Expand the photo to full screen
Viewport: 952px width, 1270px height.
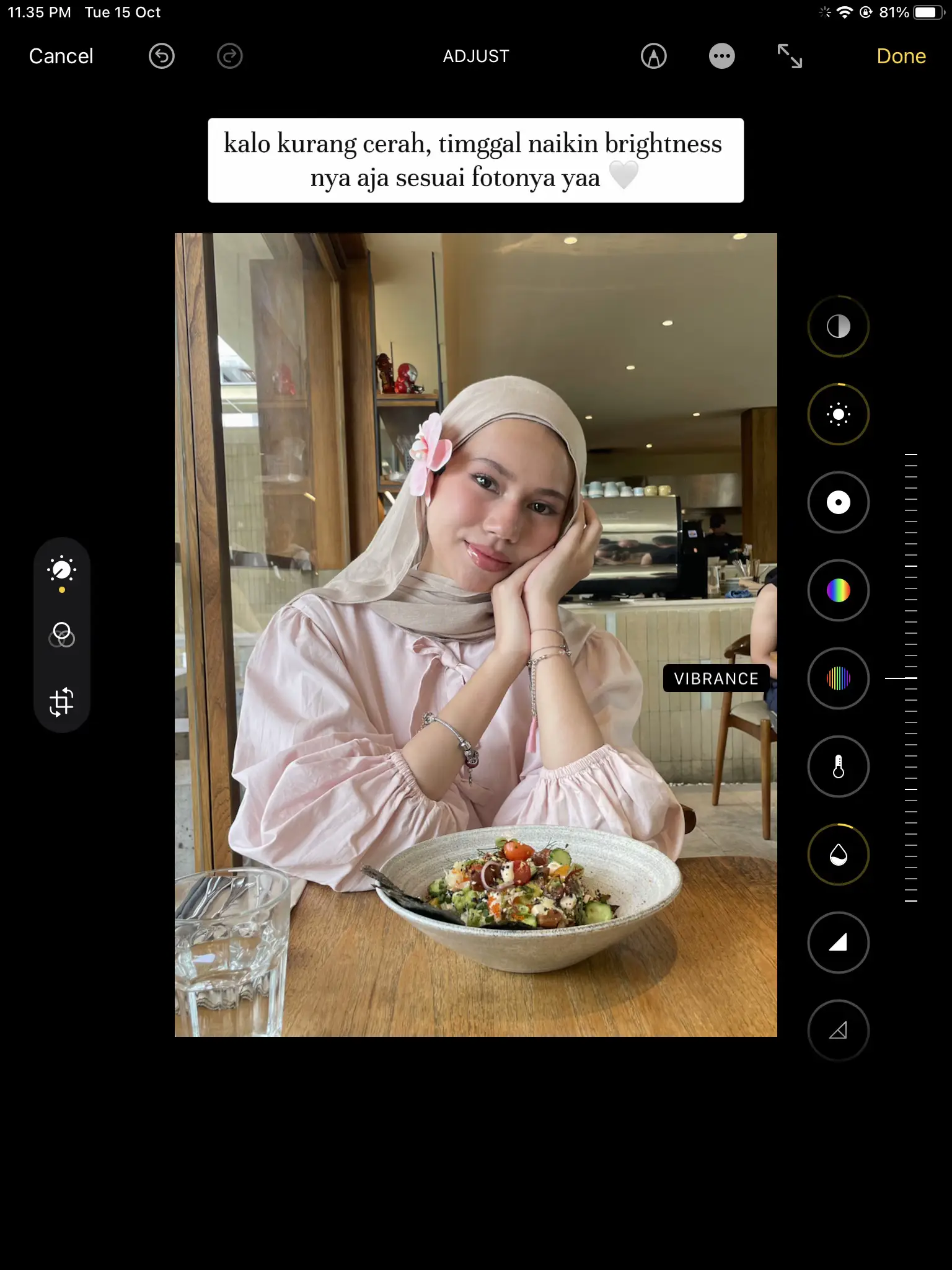click(790, 56)
